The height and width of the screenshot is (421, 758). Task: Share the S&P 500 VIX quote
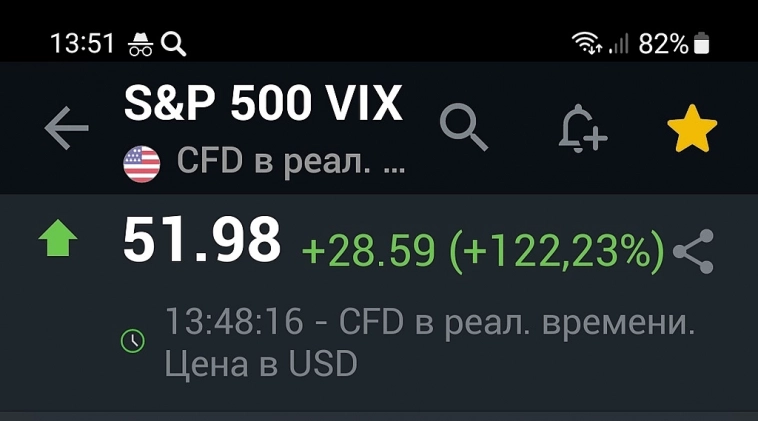693,251
